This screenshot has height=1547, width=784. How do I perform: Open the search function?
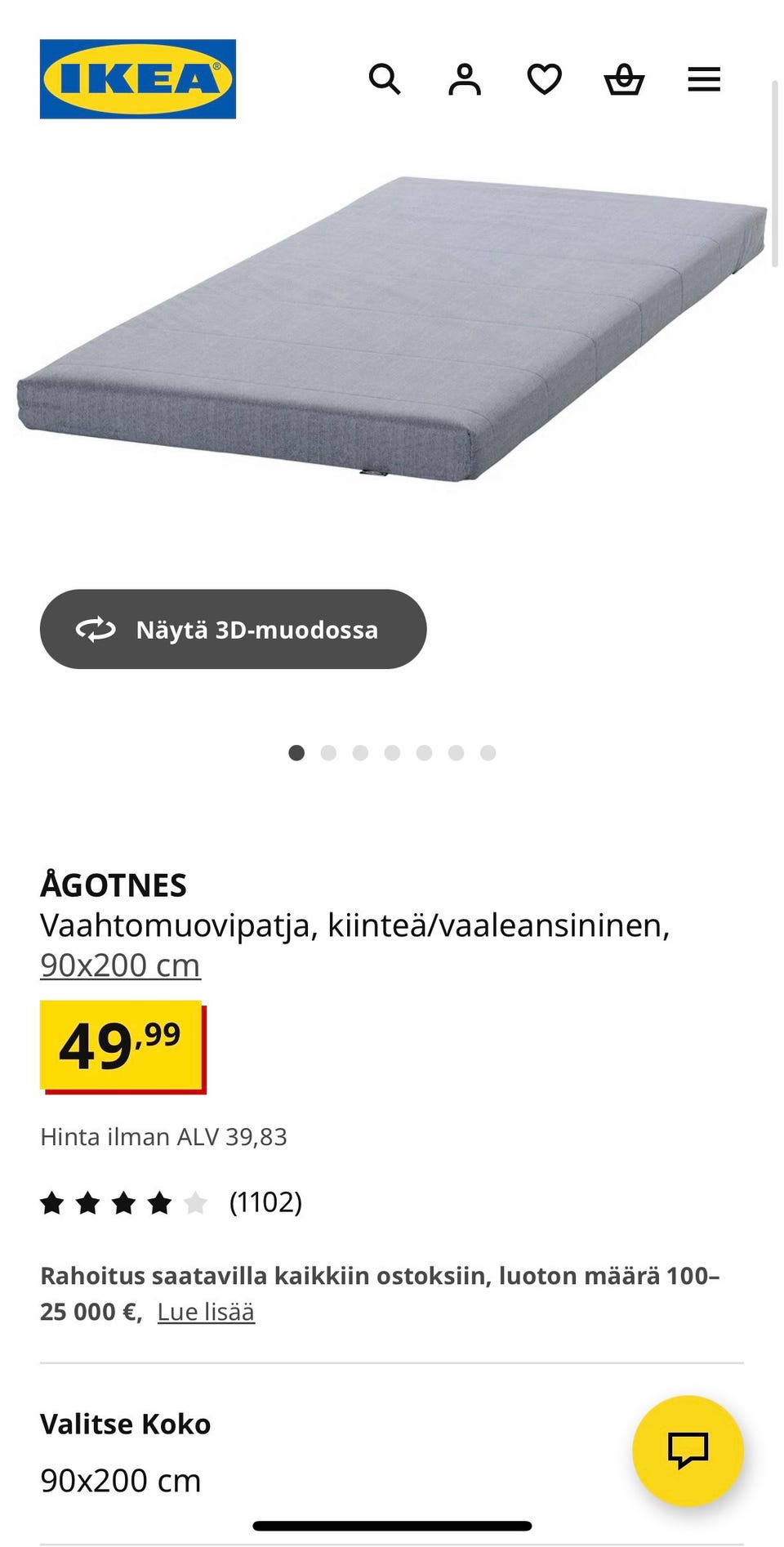(385, 79)
